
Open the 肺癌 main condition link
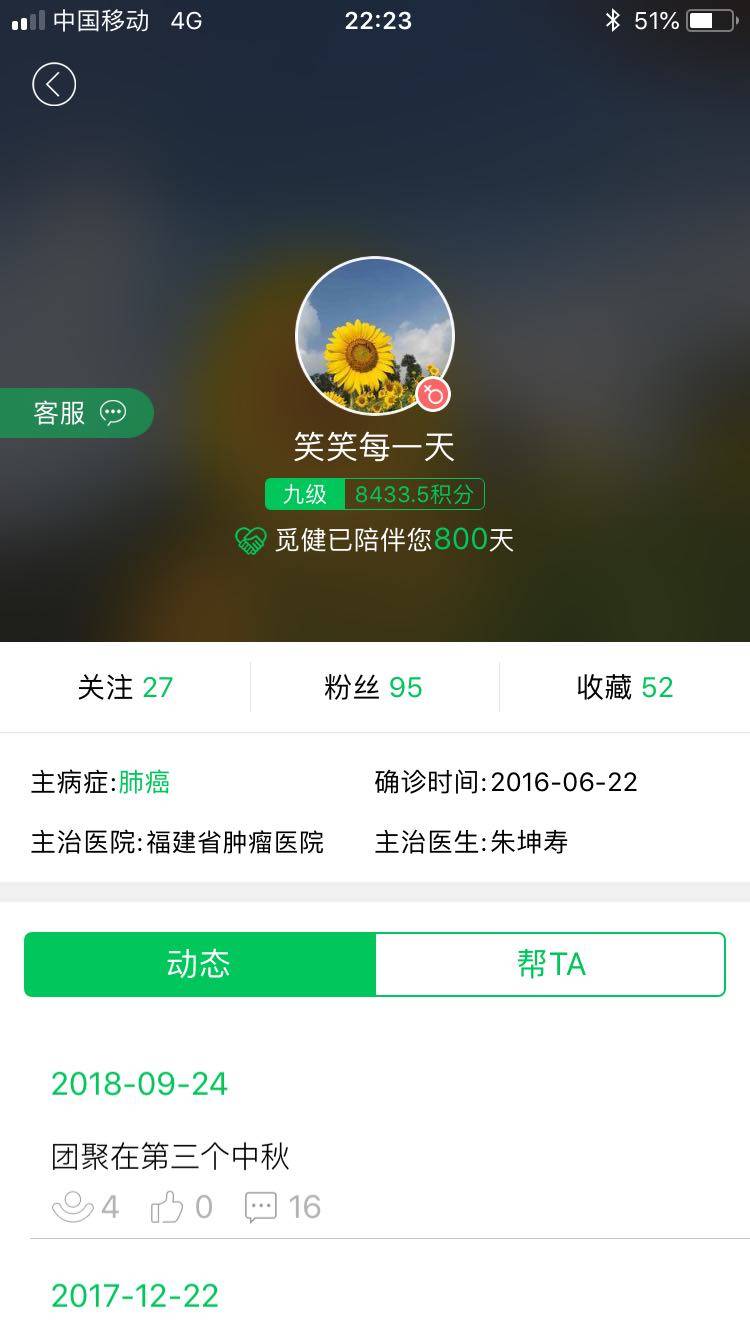click(144, 782)
